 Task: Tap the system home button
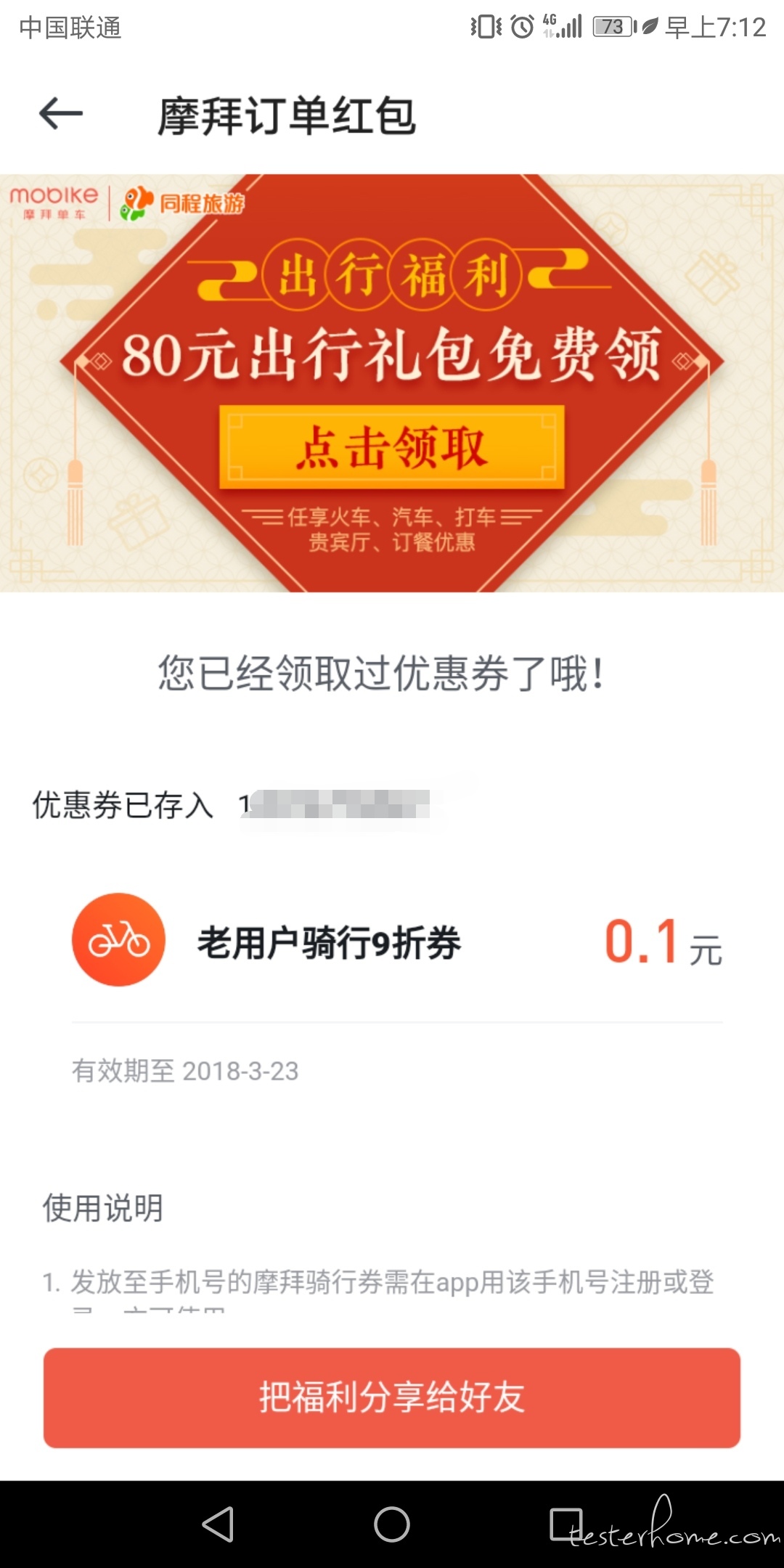[392, 1524]
